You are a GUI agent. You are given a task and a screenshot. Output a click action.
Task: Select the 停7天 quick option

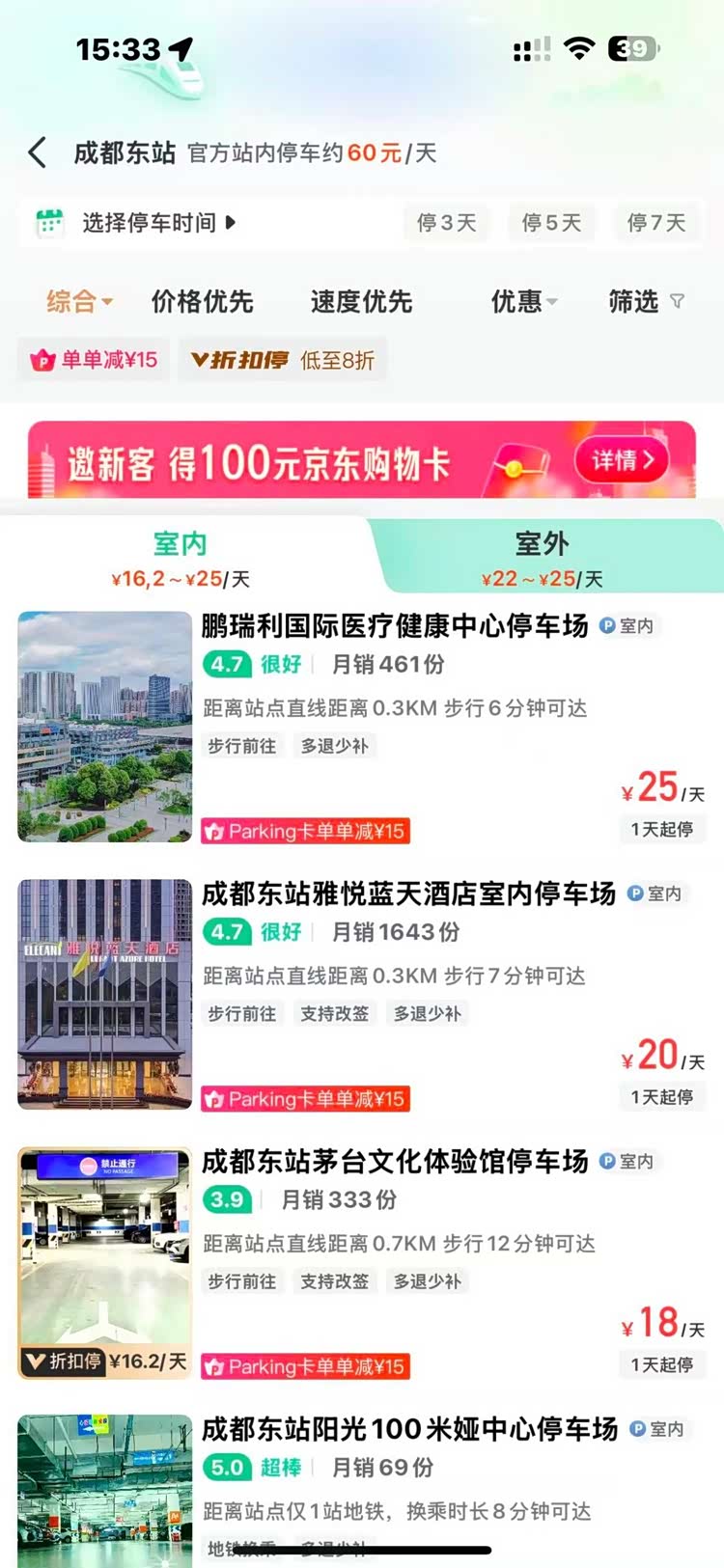[656, 223]
